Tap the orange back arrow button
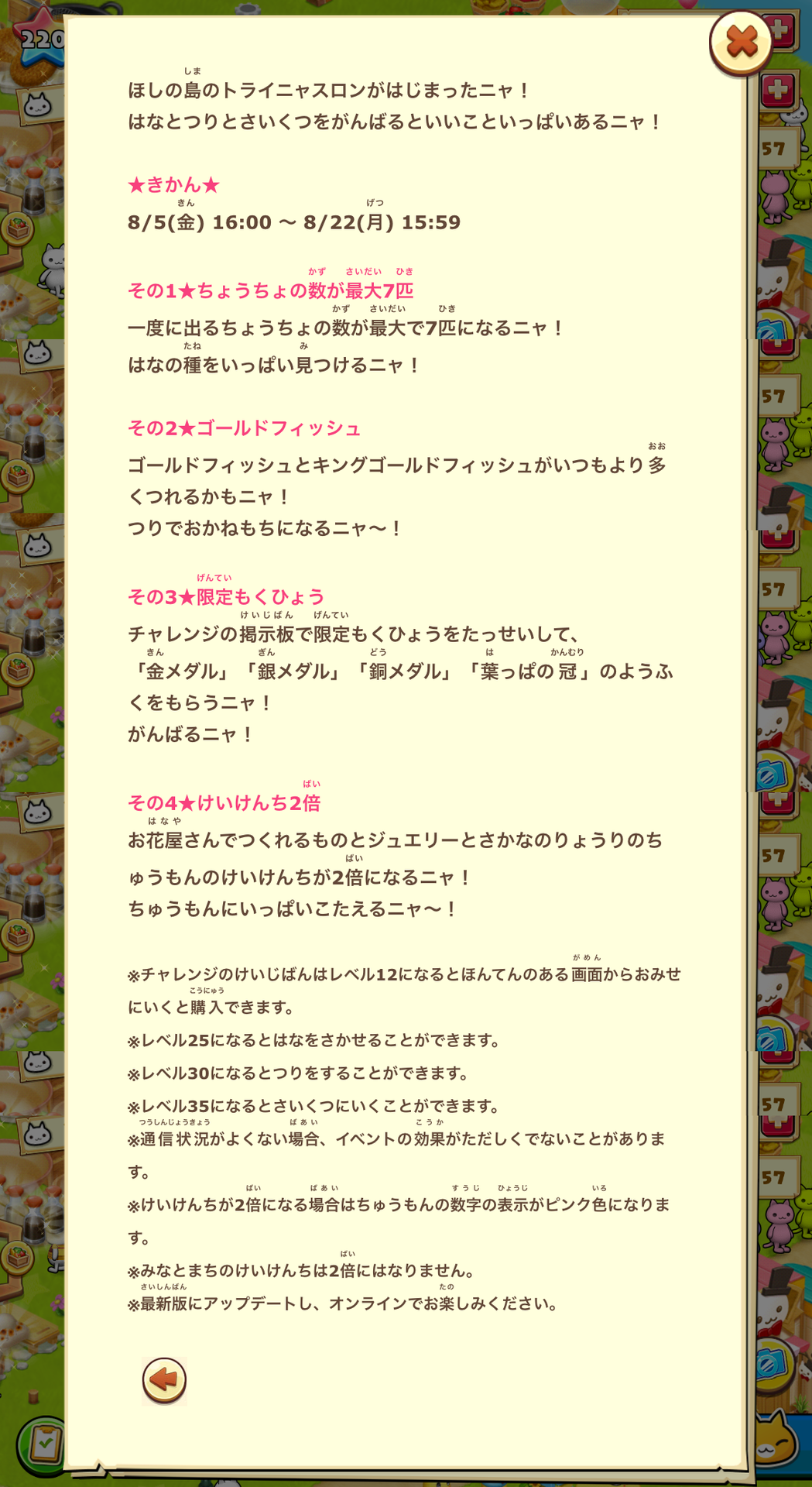This screenshot has width=812, height=1487. point(164,1379)
